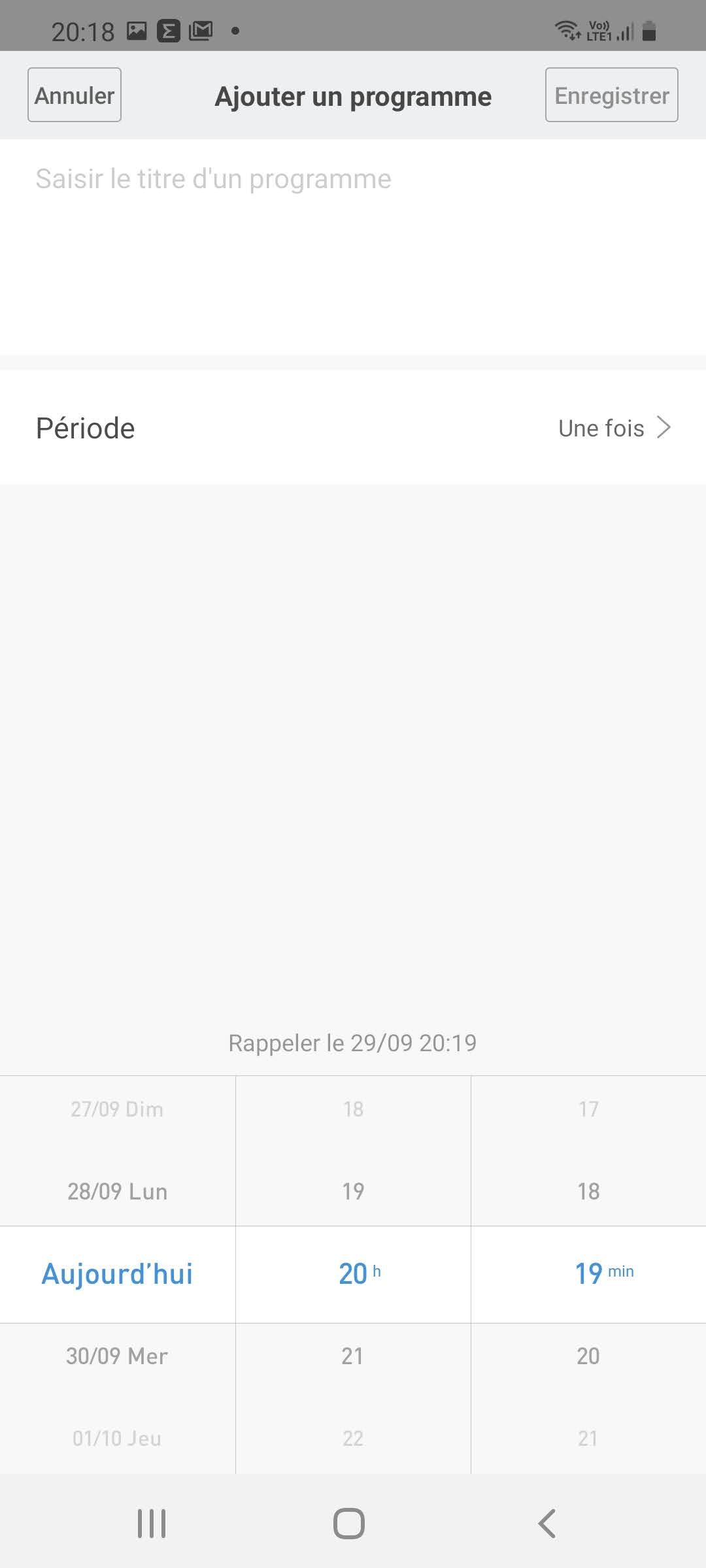Choose hour 21 in the picker
Image resolution: width=706 pixels, height=1568 pixels.
353,1356
